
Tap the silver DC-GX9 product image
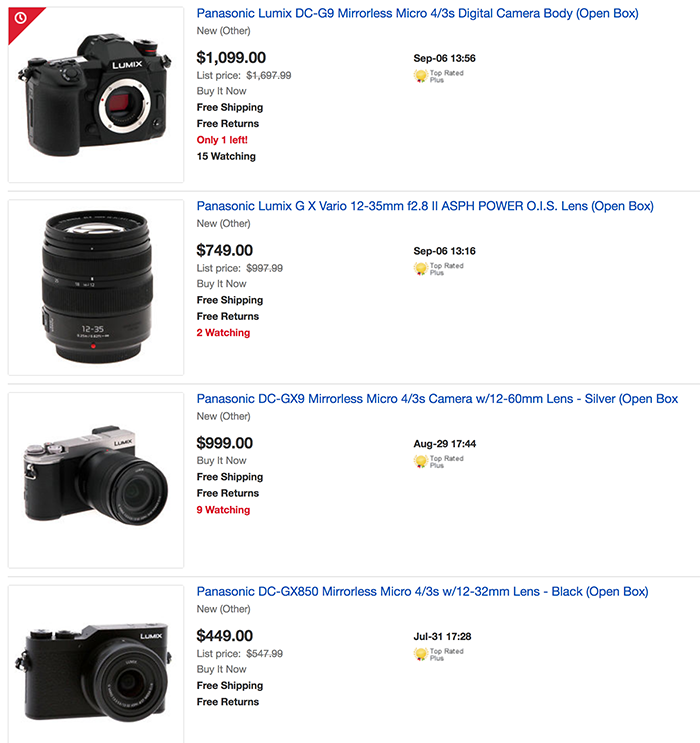coord(96,480)
